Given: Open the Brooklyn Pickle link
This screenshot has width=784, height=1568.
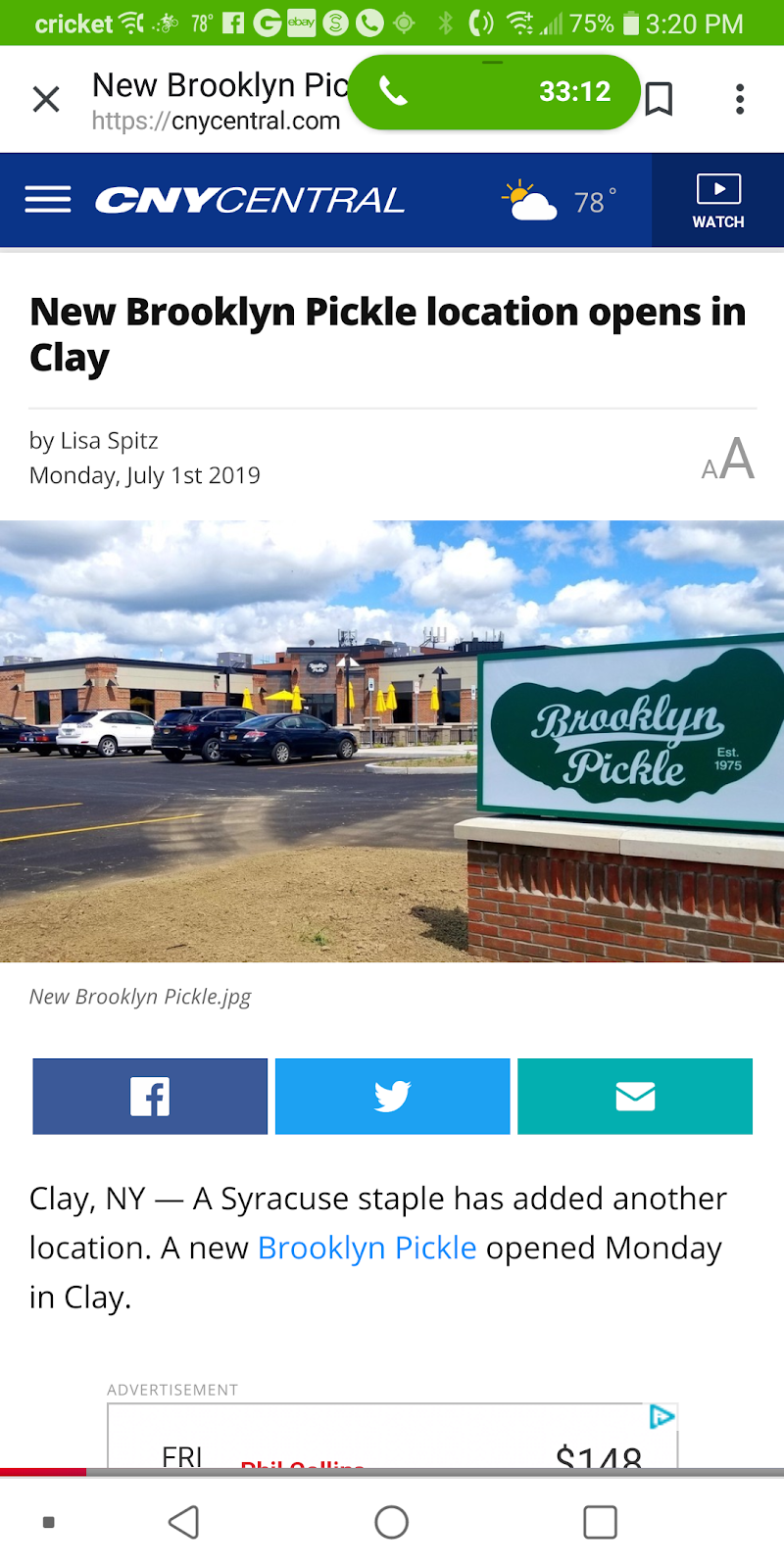Looking at the screenshot, I should point(366,1247).
